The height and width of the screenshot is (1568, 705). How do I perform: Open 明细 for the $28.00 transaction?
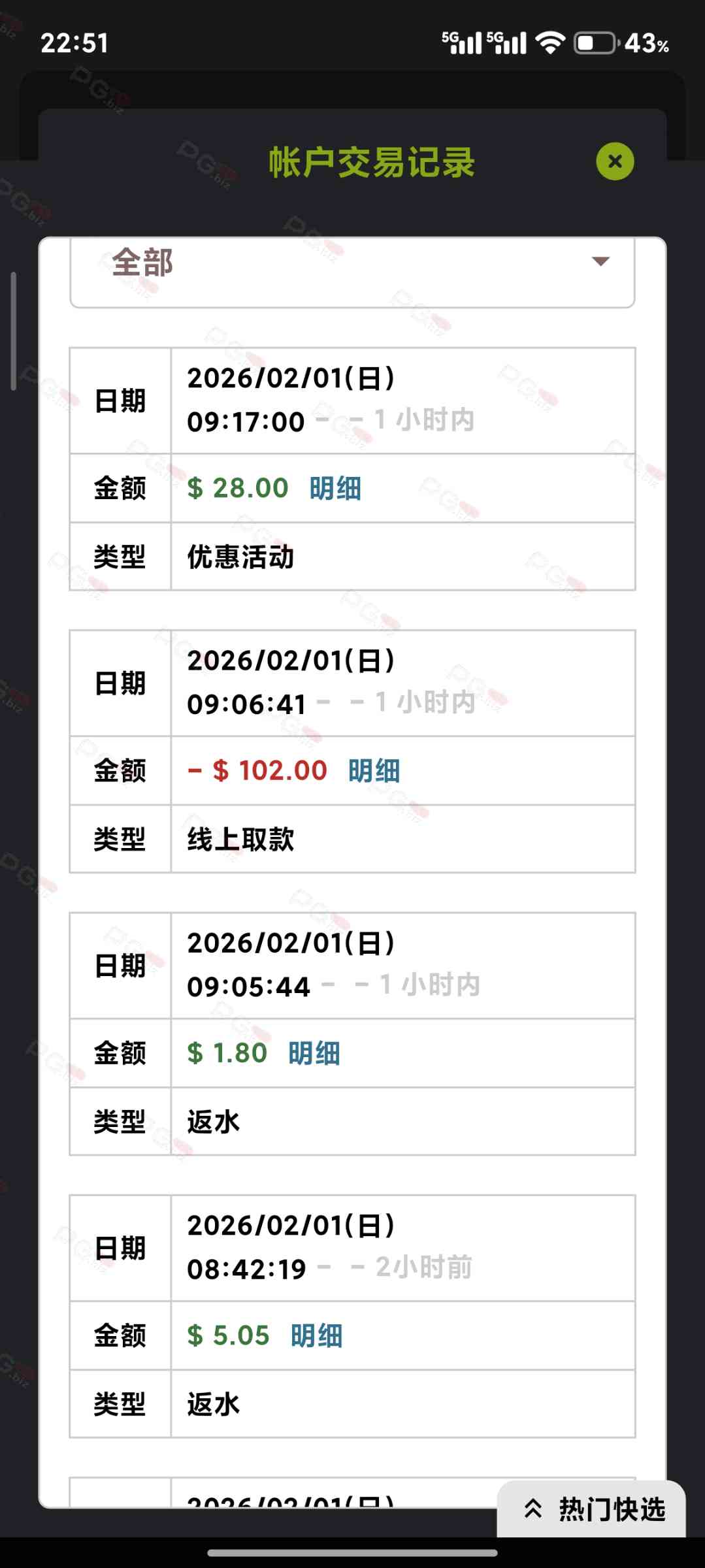335,488
